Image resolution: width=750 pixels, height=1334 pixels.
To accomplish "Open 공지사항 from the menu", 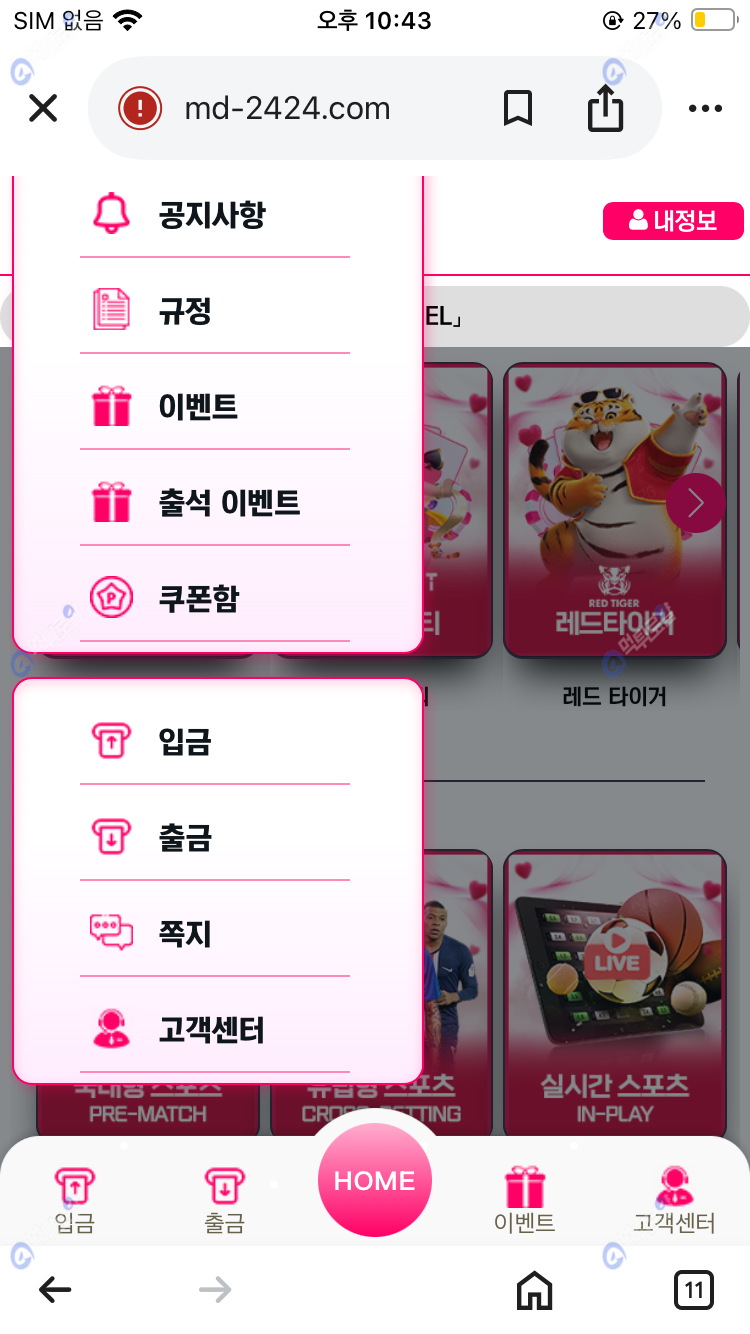I will (x=212, y=214).
